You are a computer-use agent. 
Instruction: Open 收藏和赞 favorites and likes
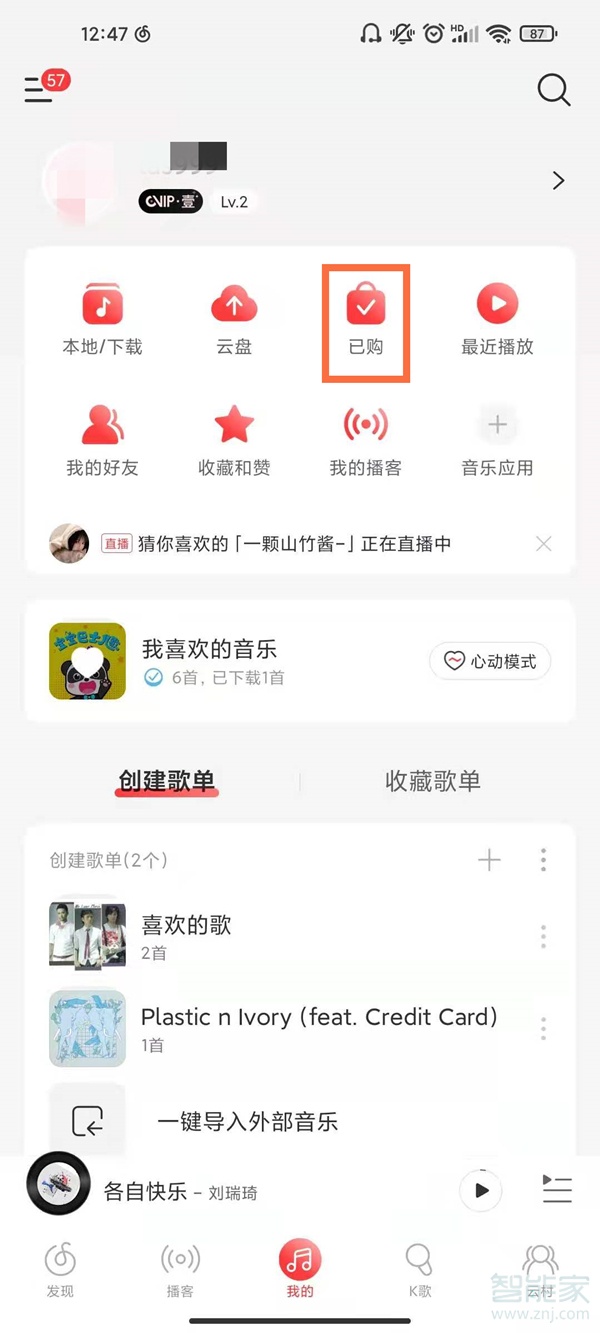[x=234, y=441]
